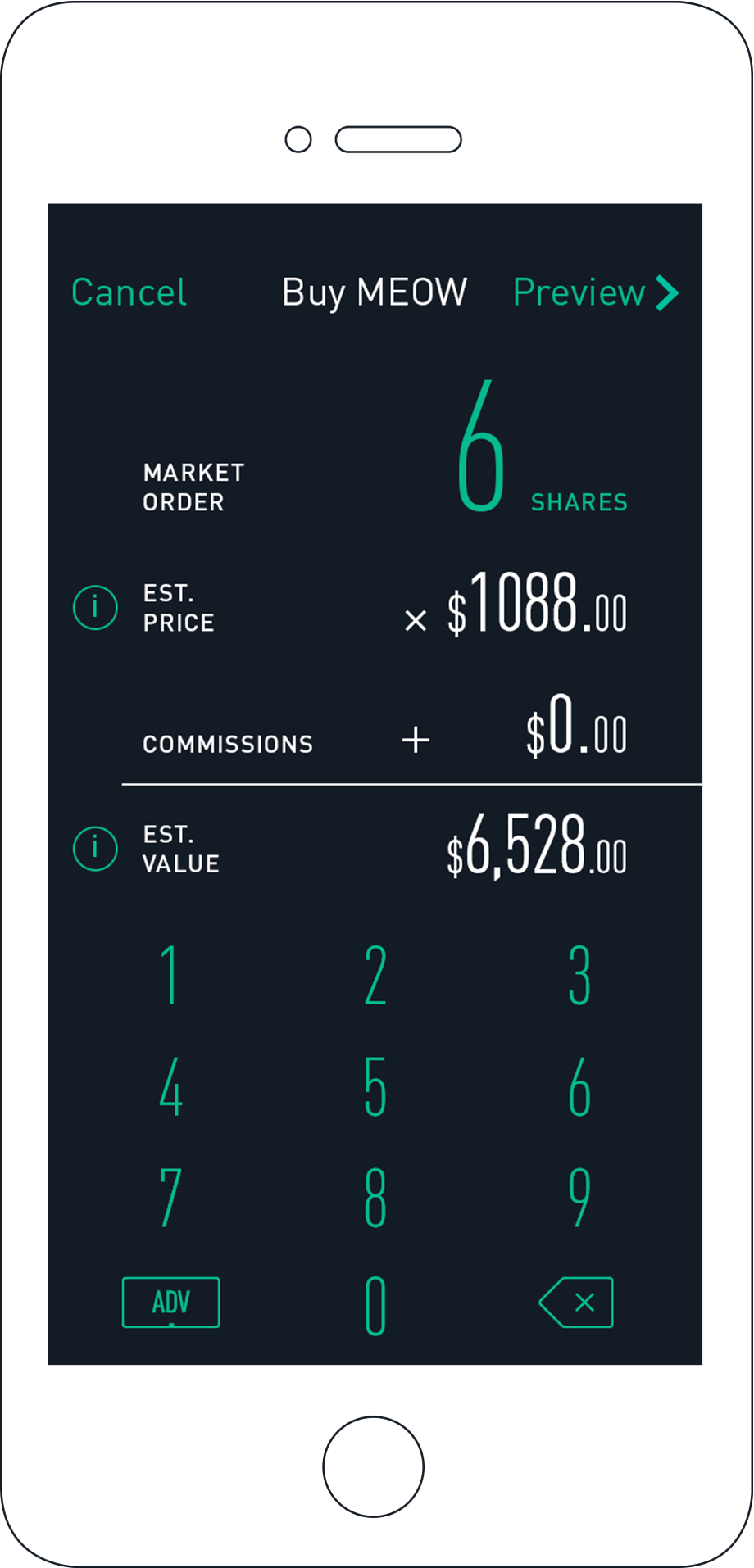
Task: Add a 0 to the share count
Action: click(375, 1306)
